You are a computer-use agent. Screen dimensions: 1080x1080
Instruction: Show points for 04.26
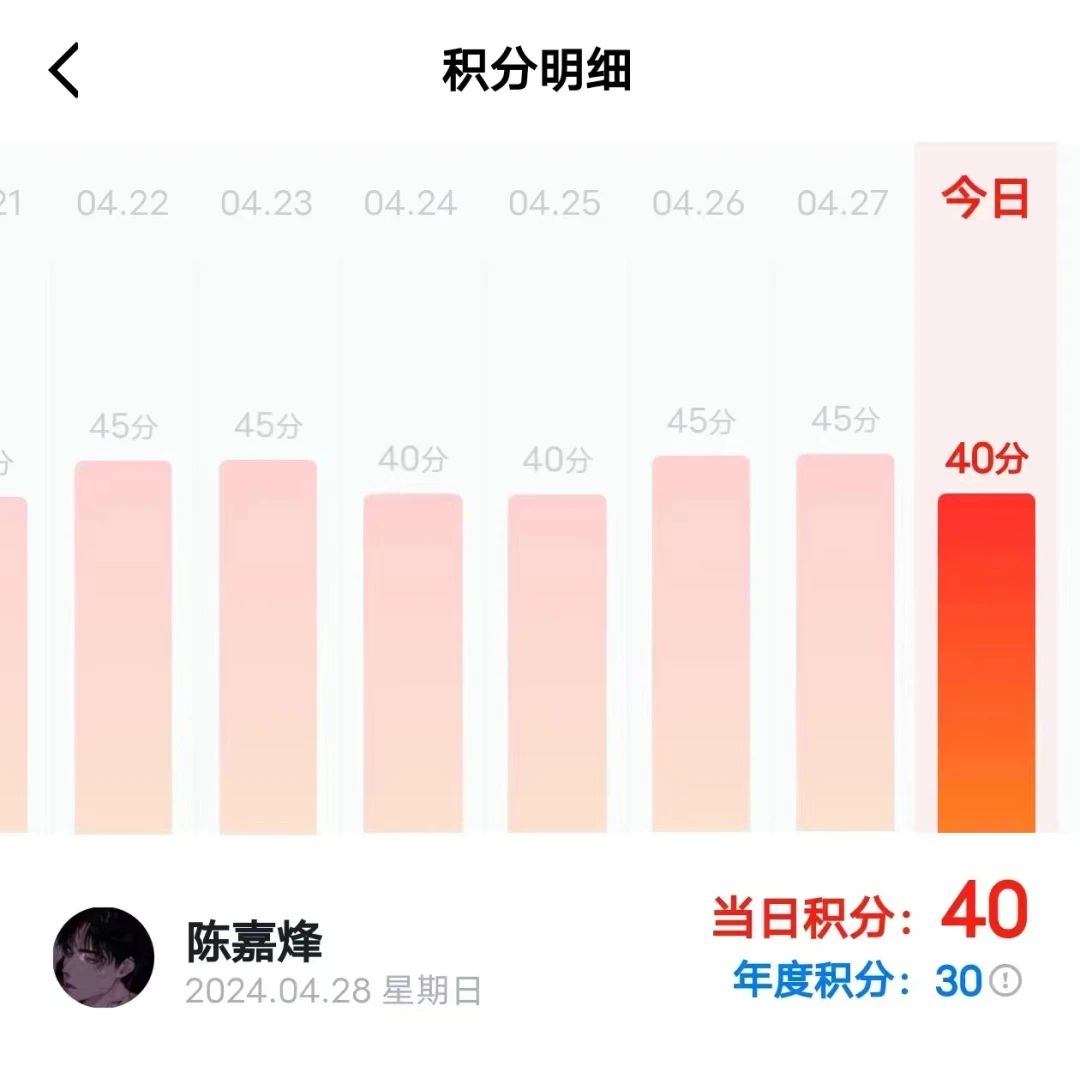[700, 644]
